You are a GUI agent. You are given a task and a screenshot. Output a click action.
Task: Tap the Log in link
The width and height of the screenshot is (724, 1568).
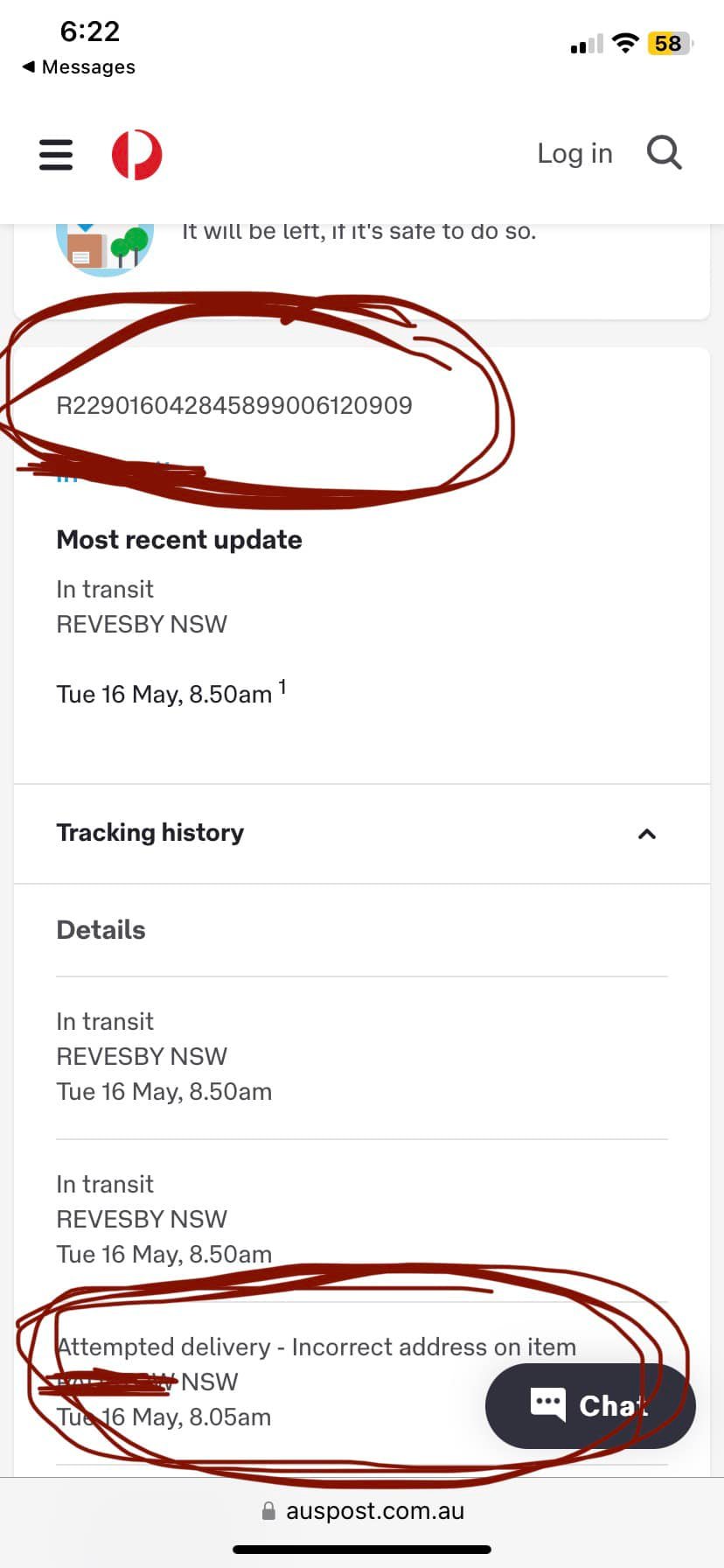(574, 153)
